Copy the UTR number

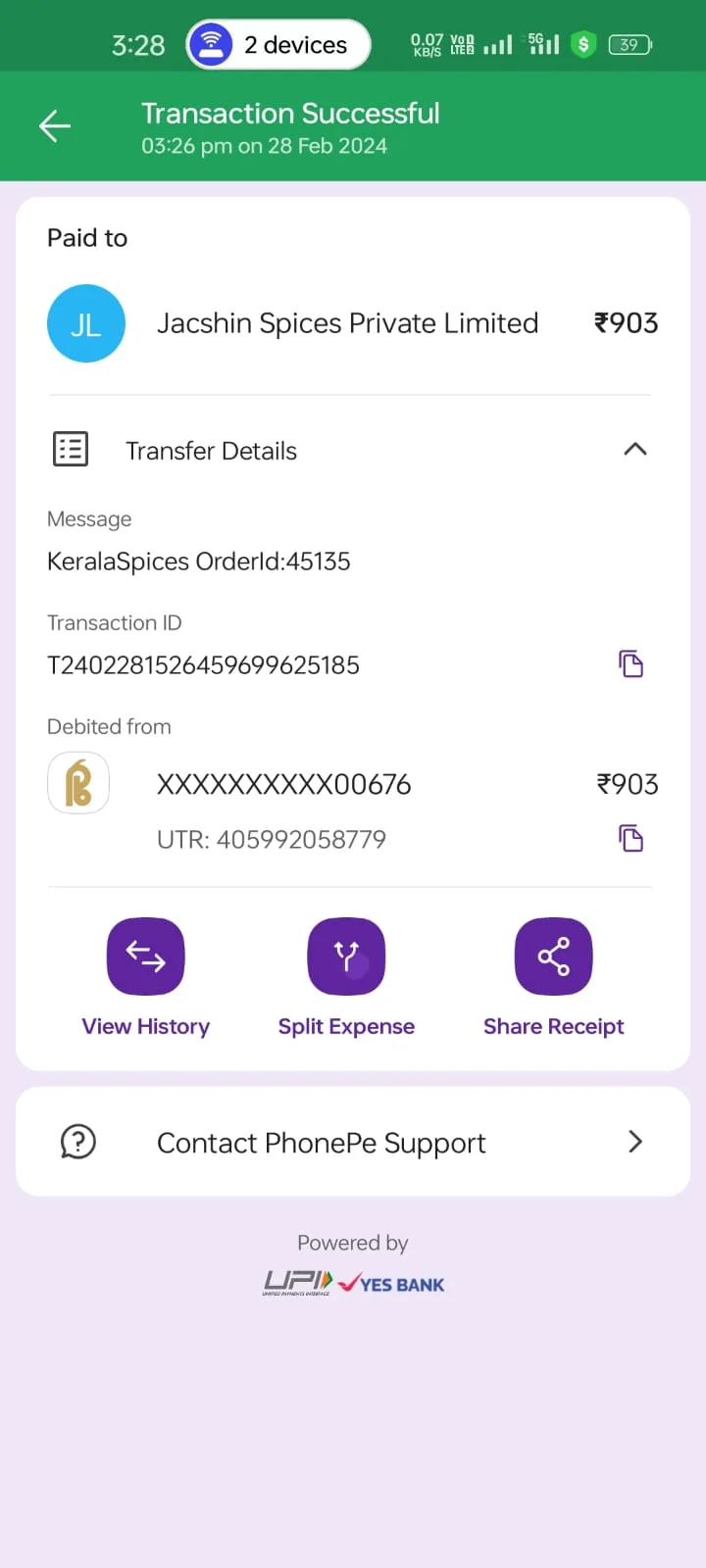(630, 839)
